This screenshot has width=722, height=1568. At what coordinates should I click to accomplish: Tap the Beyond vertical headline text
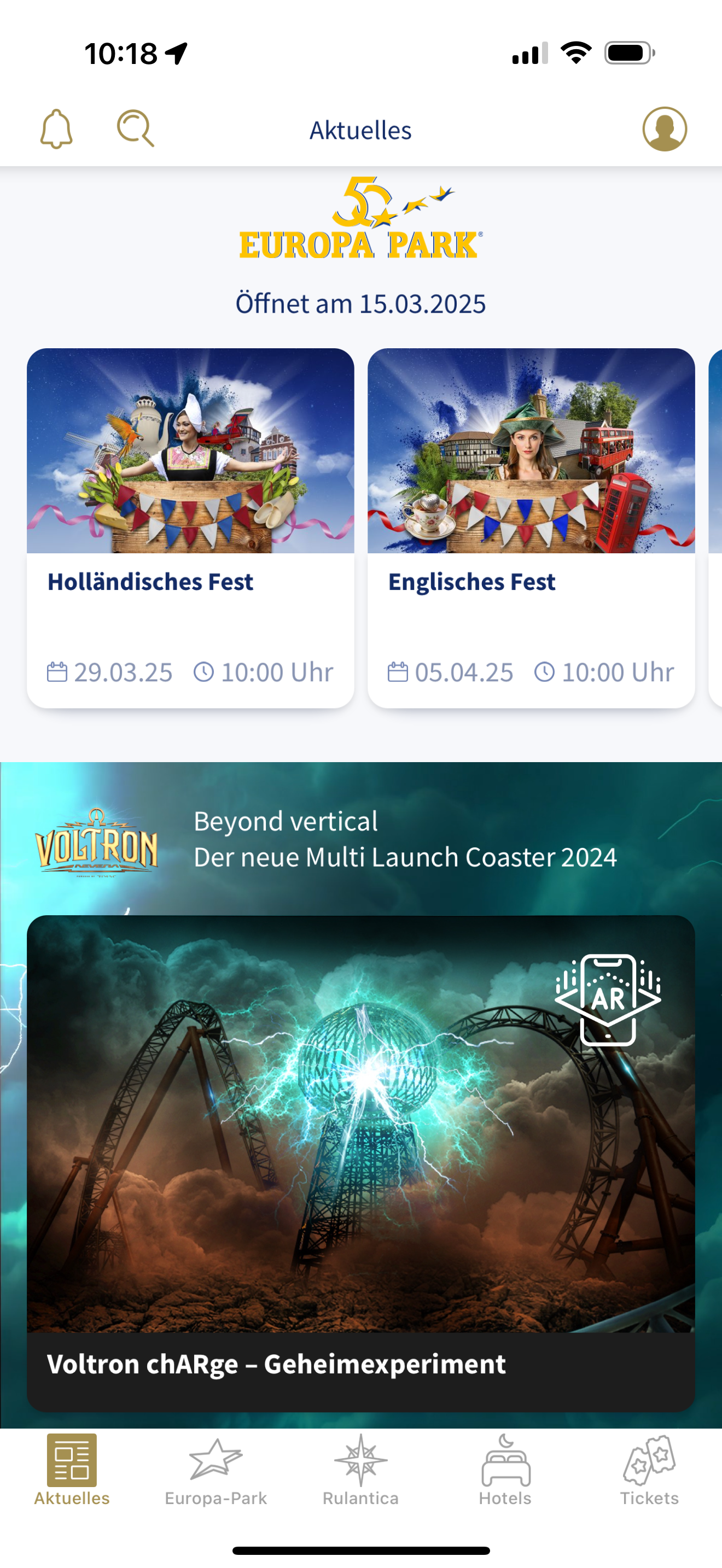tap(285, 821)
